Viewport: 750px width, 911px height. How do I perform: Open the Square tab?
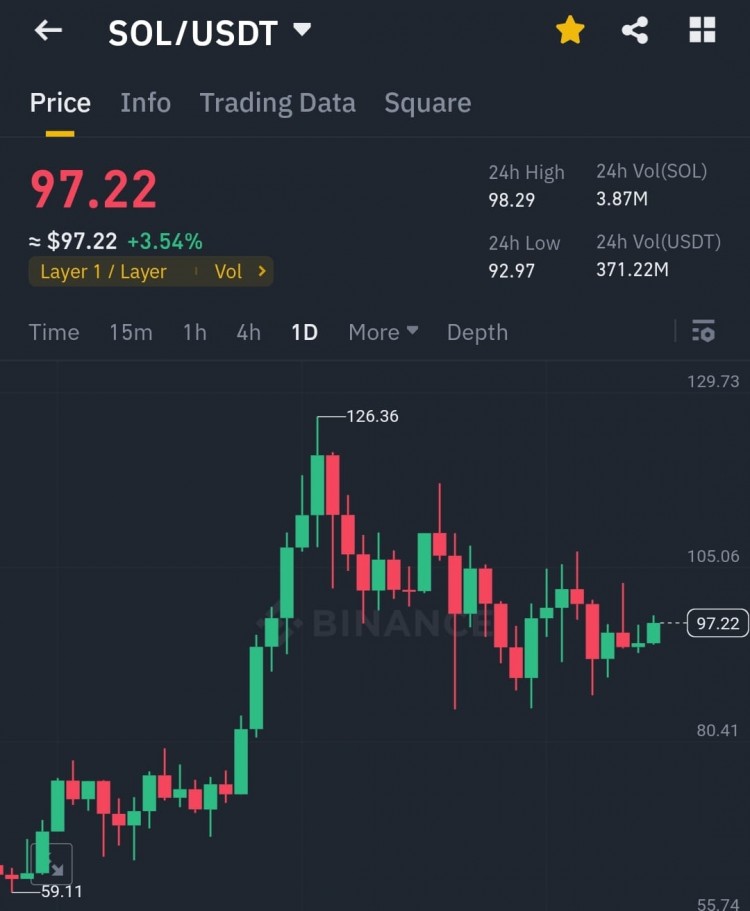point(427,102)
